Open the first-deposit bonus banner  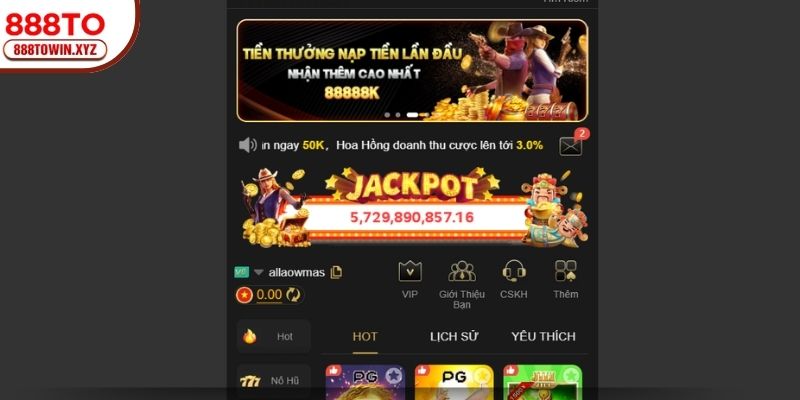(x=411, y=70)
